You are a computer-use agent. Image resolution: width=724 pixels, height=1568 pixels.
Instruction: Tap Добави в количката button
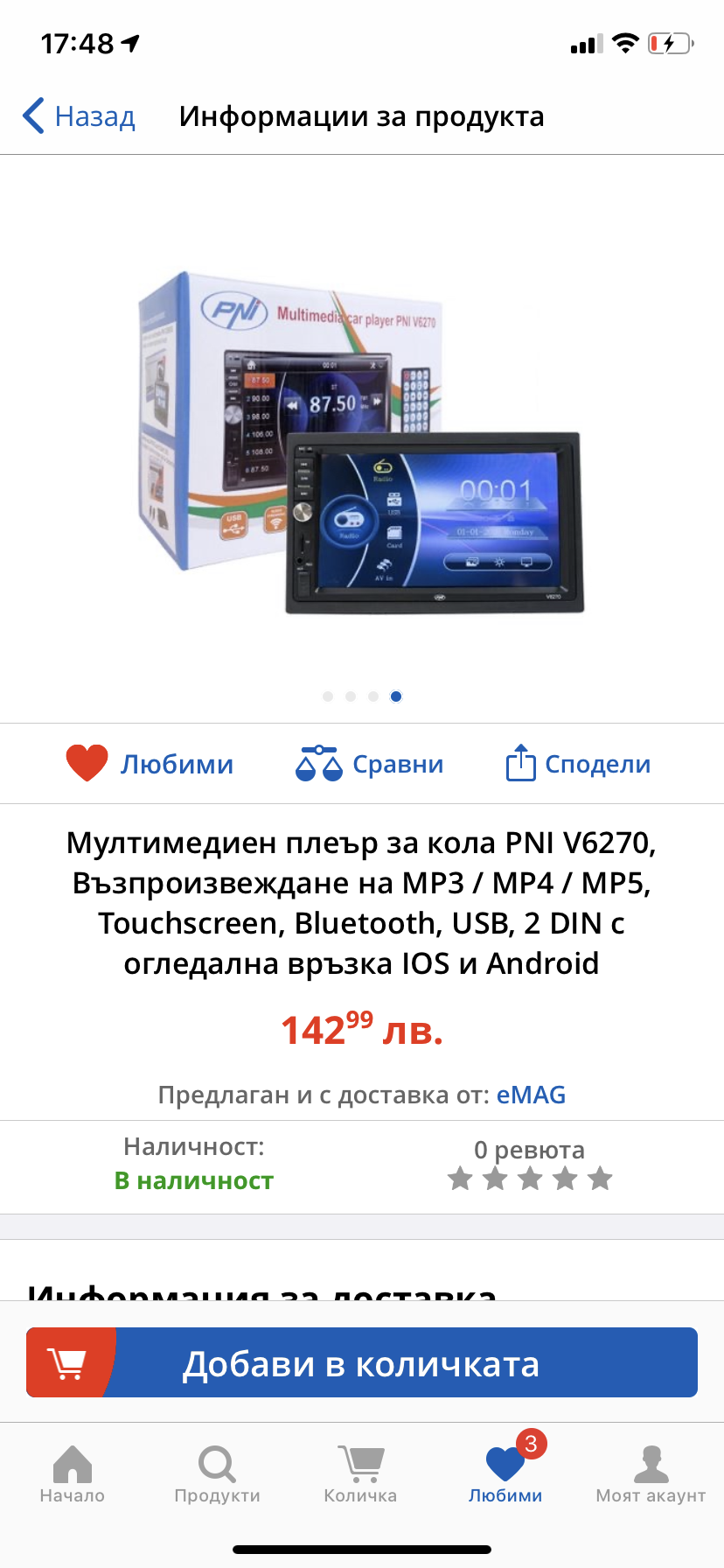pos(362,1362)
